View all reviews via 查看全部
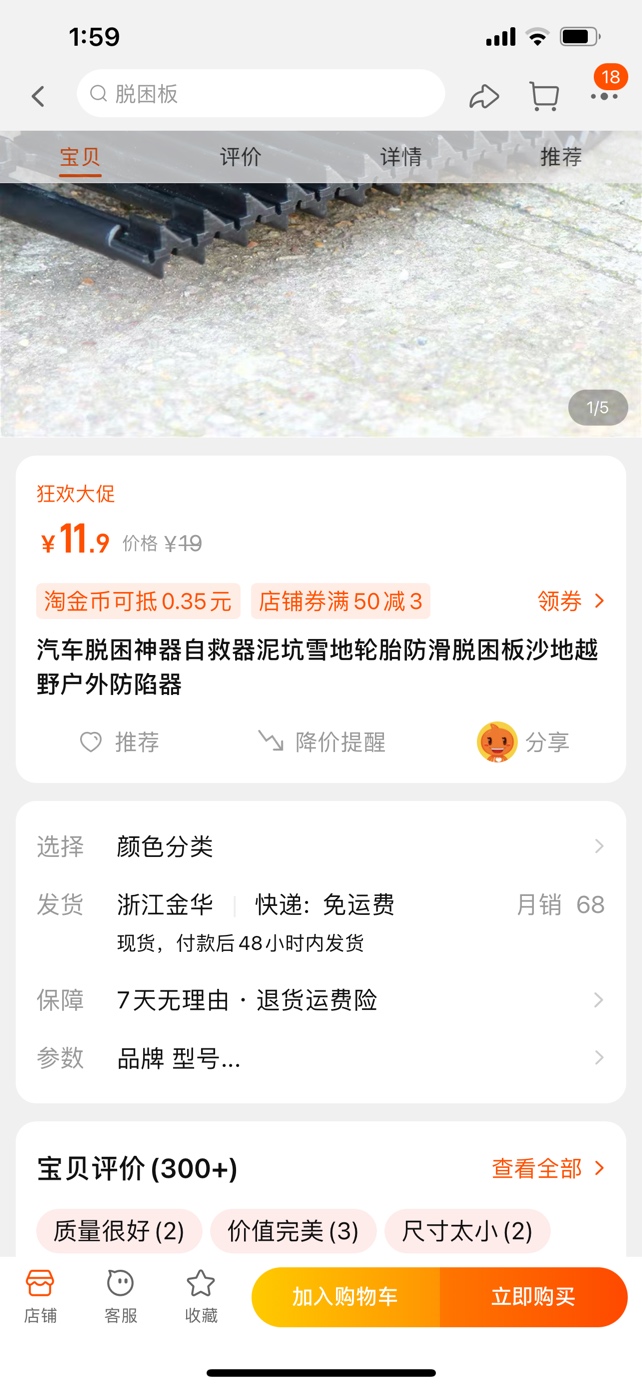The width and height of the screenshot is (642, 1389). click(548, 1168)
